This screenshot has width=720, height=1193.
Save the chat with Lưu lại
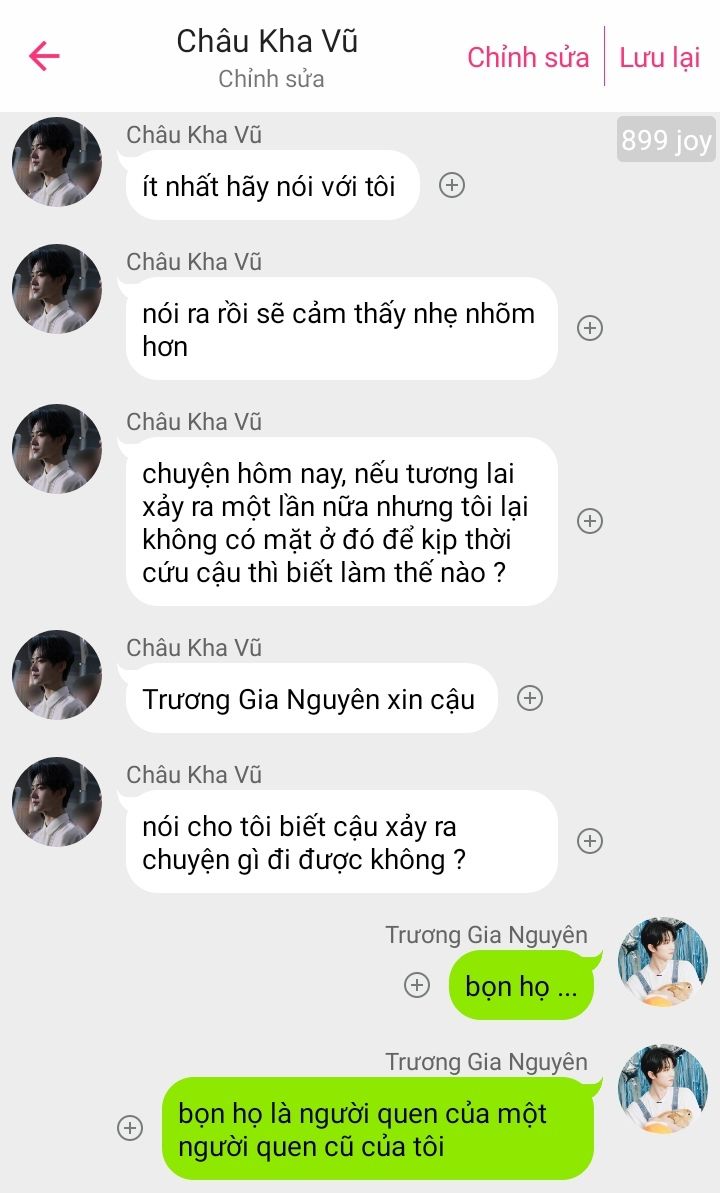coord(659,57)
